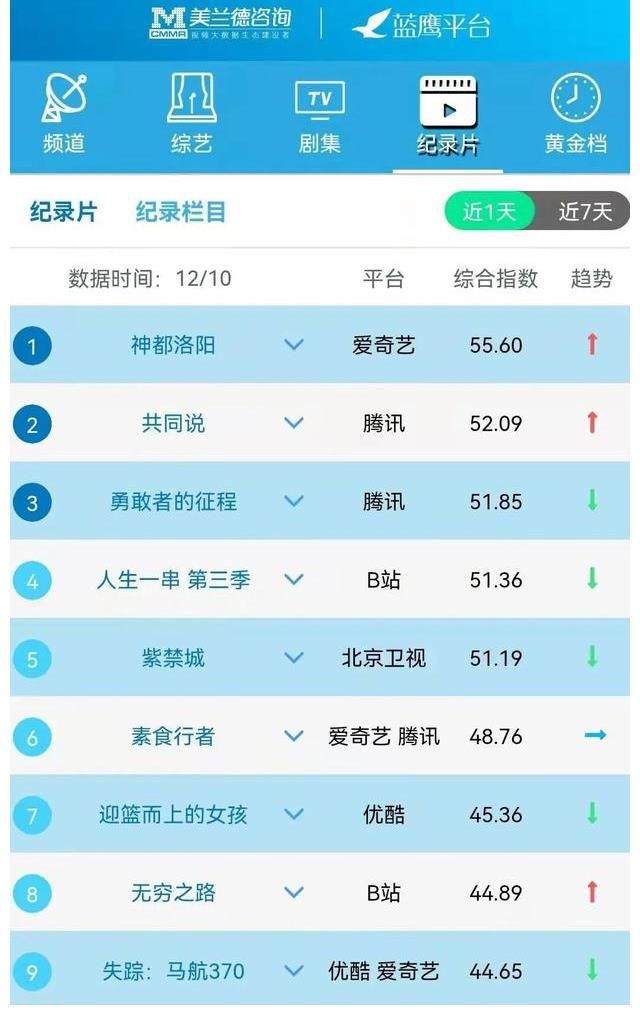Expand 素食行者 details
Screen dimensions: 640x1025
(293, 736)
